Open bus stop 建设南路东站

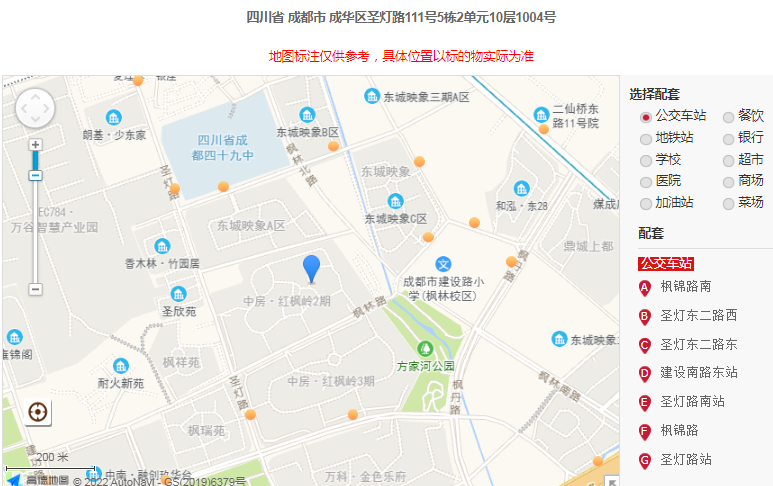click(x=698, y=373)
